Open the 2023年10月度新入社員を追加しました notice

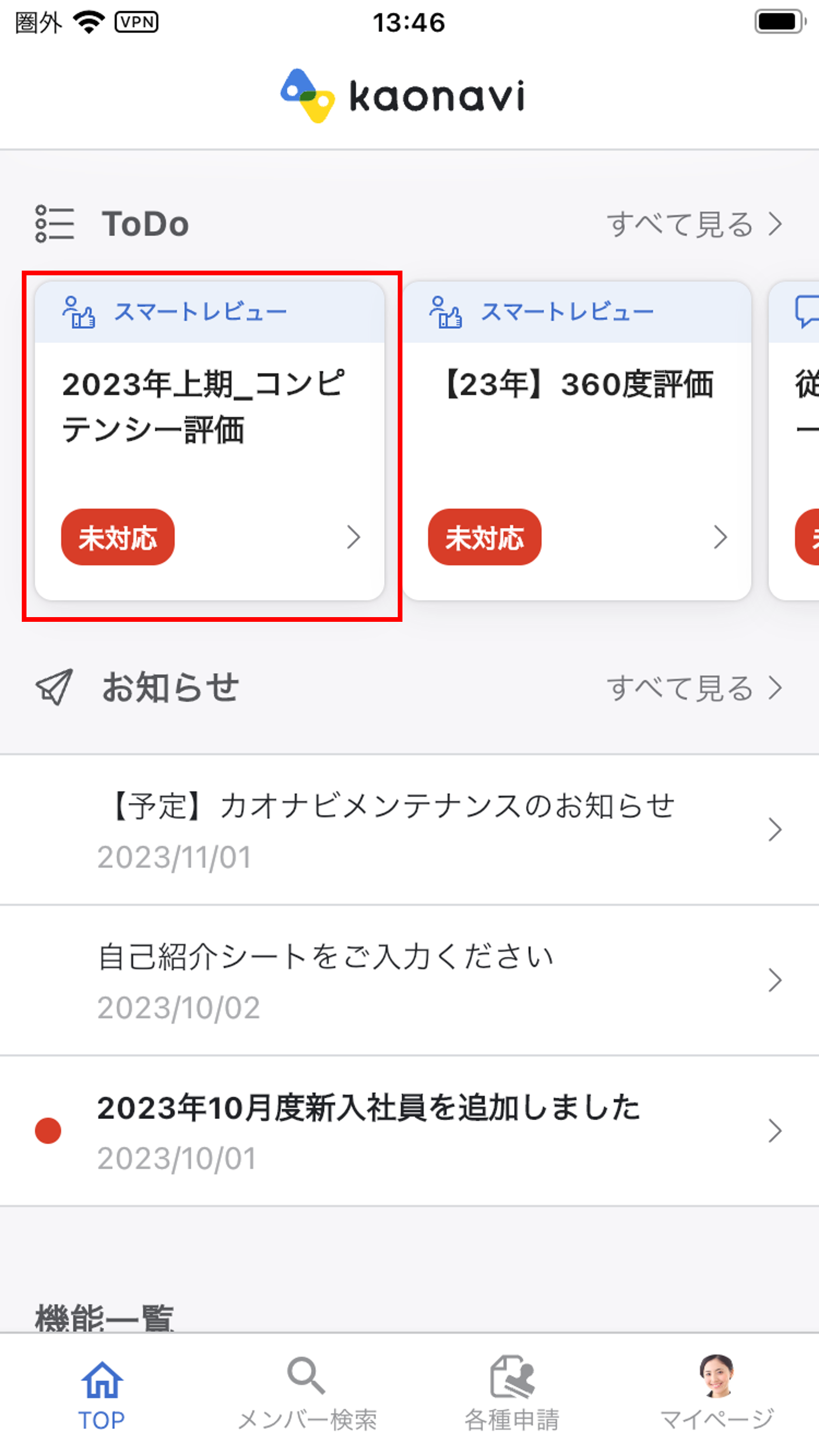(x=409, y=1131)
